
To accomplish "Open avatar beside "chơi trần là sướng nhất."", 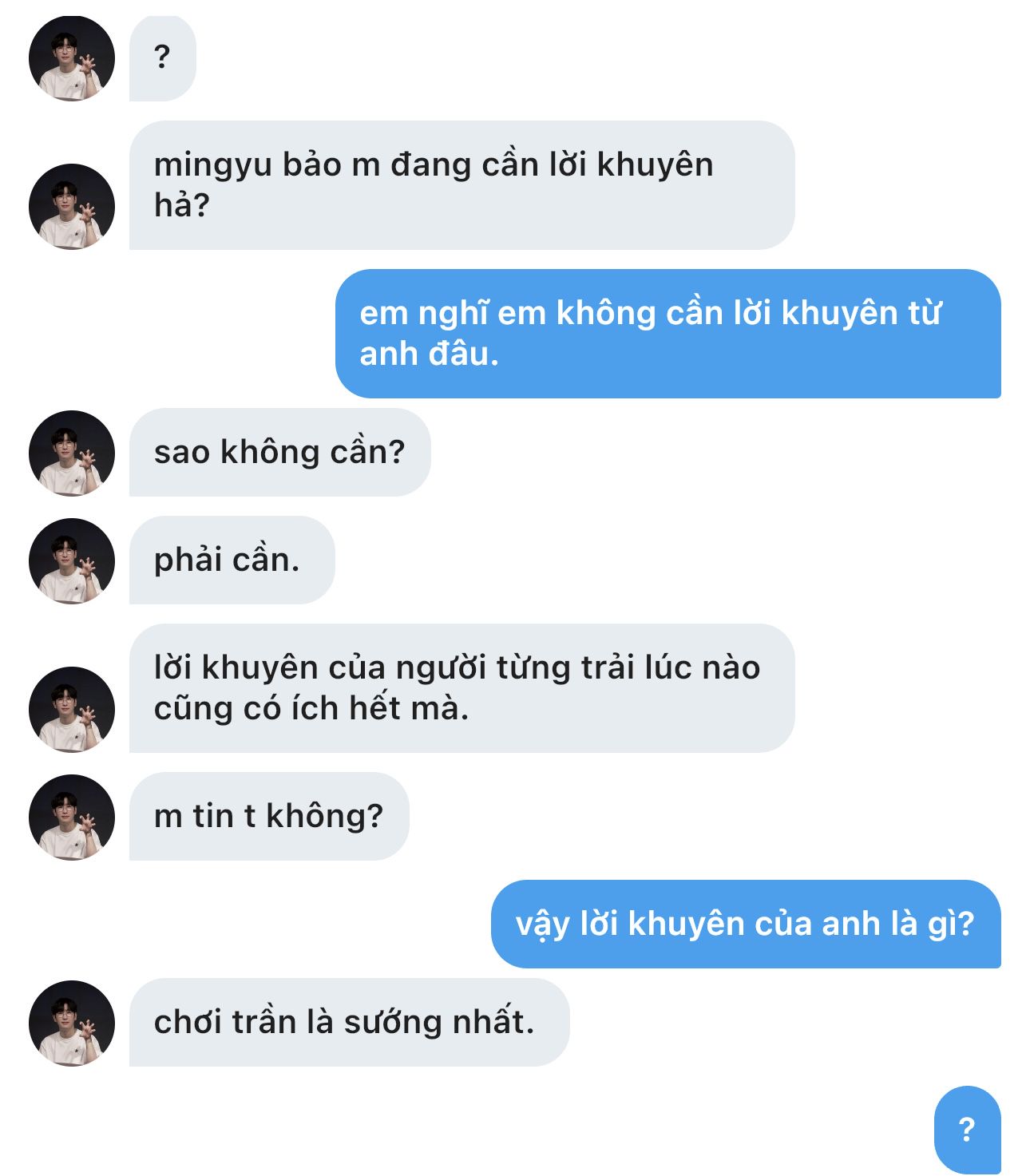I will [x=71, y=1023].
